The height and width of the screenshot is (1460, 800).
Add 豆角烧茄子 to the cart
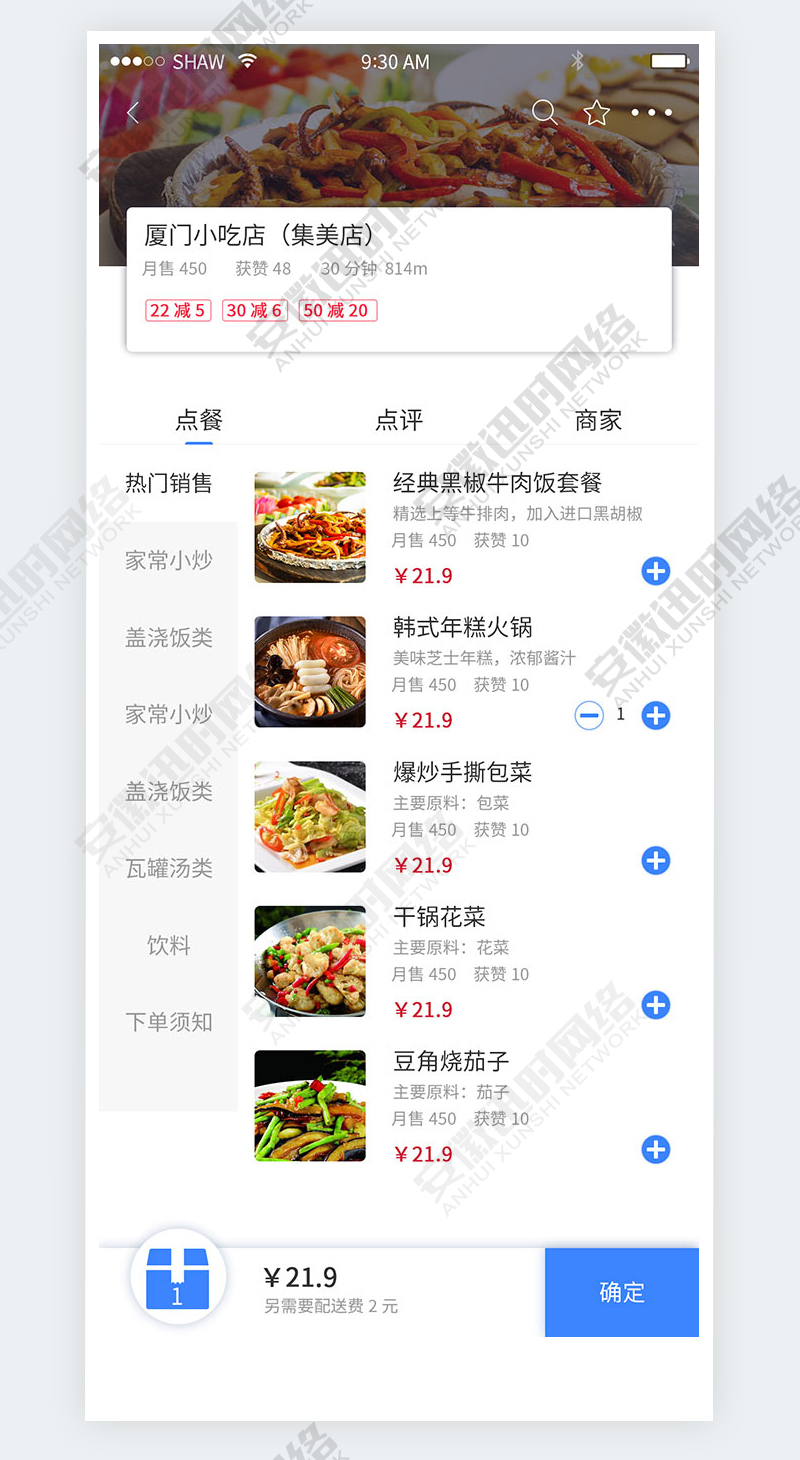tap(655, 1150)
